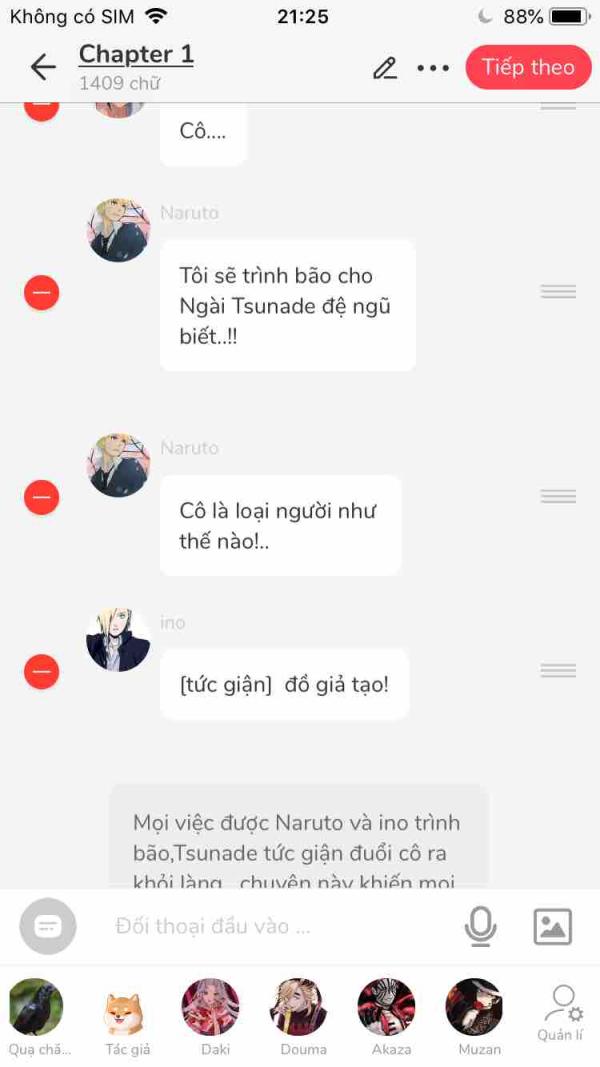Screen dimensions: 600x1067
Task: Choose Daki as the speaker
Action: point(211,1007)
